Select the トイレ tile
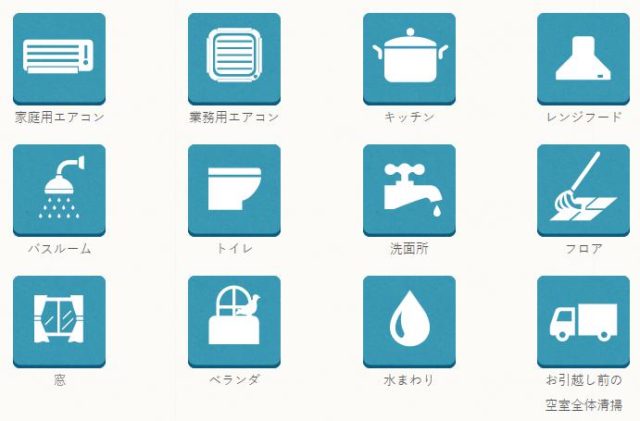640x421 pixels. [x=233, y=189]
